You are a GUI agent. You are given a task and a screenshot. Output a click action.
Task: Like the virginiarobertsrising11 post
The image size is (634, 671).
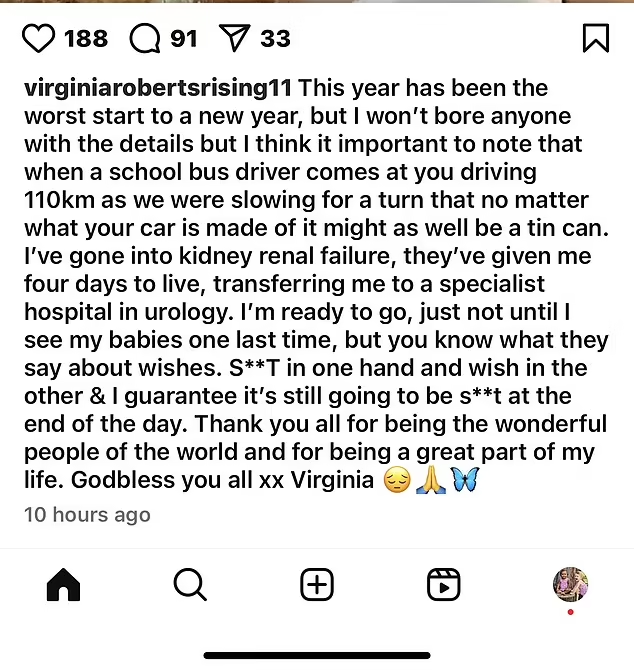(38, 38)
